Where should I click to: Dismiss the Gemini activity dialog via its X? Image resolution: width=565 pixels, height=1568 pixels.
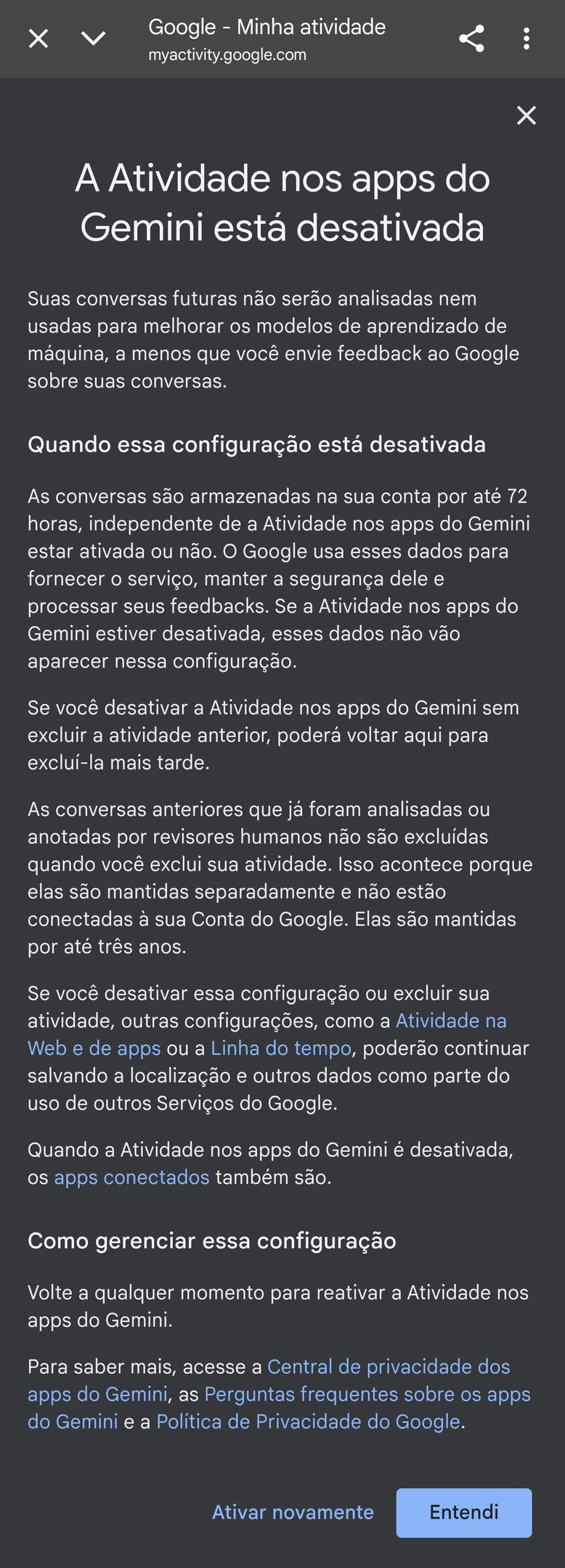[x=526, y=115]
